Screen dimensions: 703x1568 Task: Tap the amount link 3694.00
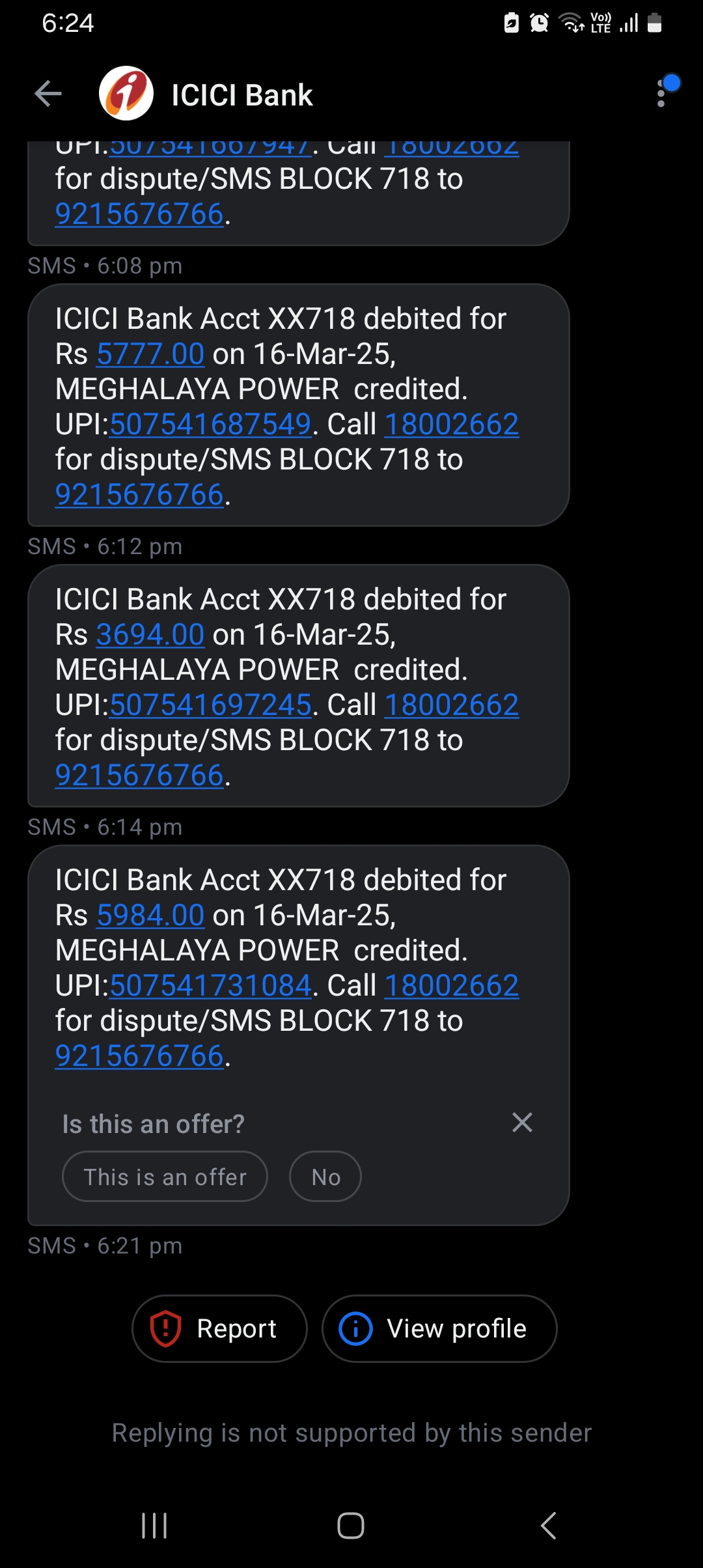click(150, 635)
